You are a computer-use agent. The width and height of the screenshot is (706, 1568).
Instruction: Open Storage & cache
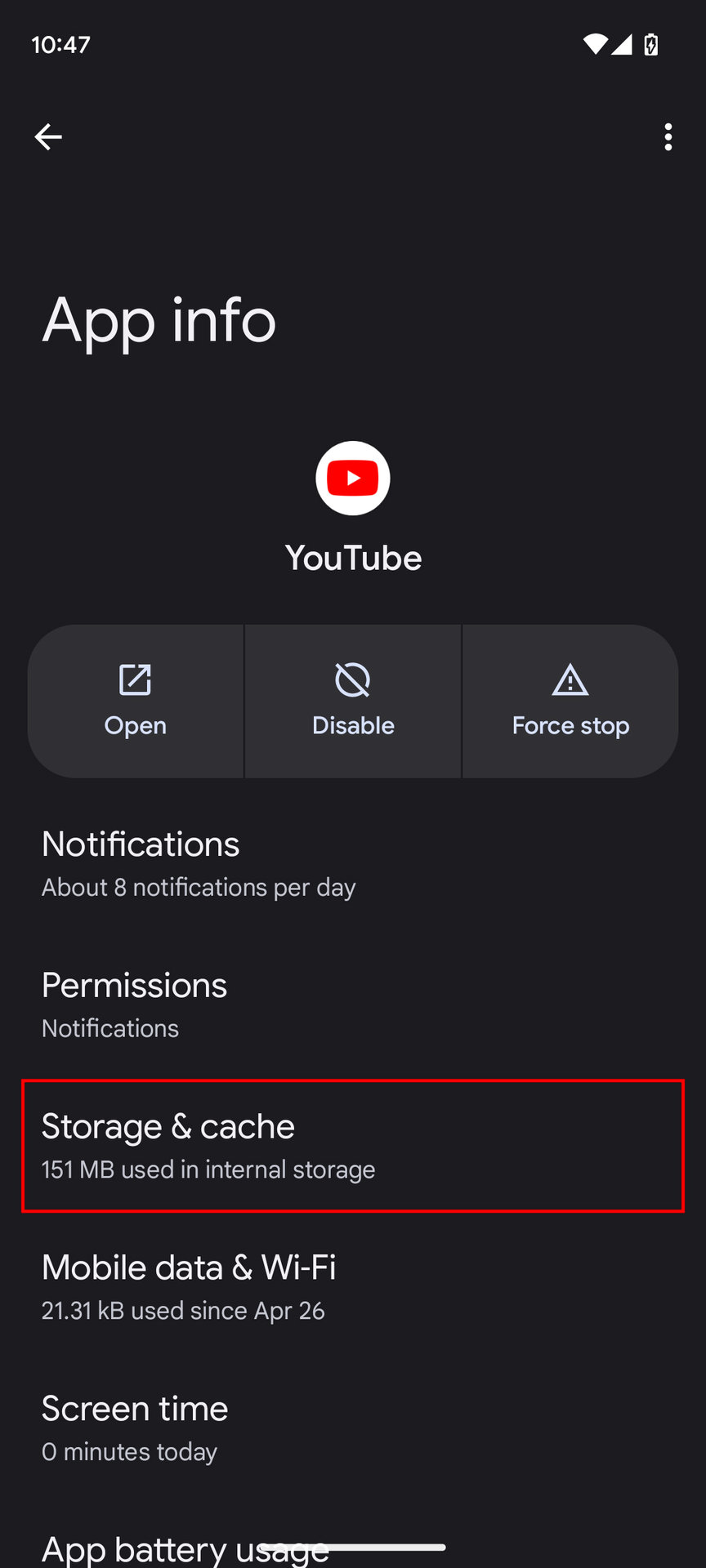pyautogui.click(x=353, y=1146)
